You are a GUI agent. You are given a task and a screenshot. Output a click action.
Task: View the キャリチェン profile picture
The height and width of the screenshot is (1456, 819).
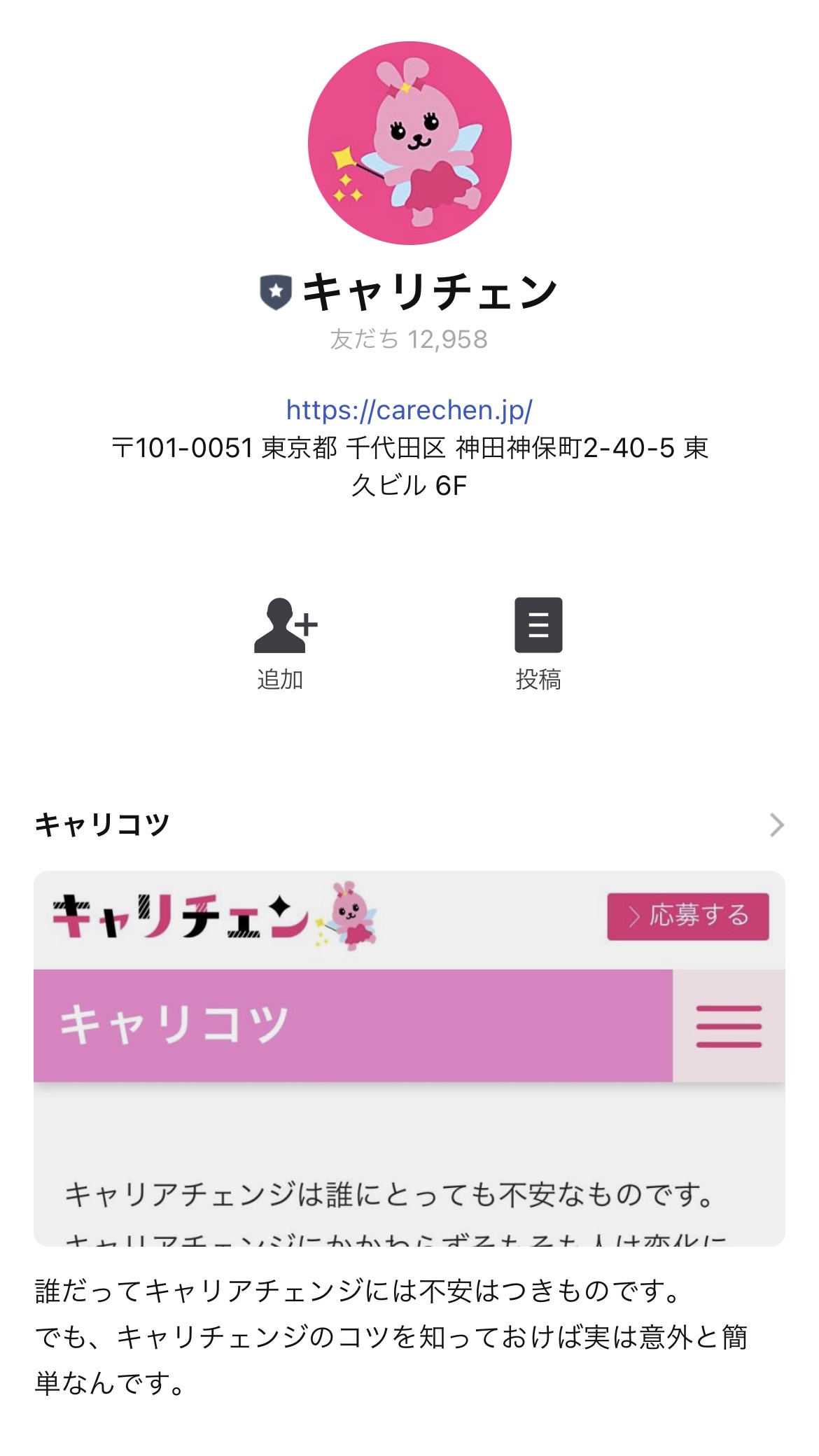(x=409, y=143)
